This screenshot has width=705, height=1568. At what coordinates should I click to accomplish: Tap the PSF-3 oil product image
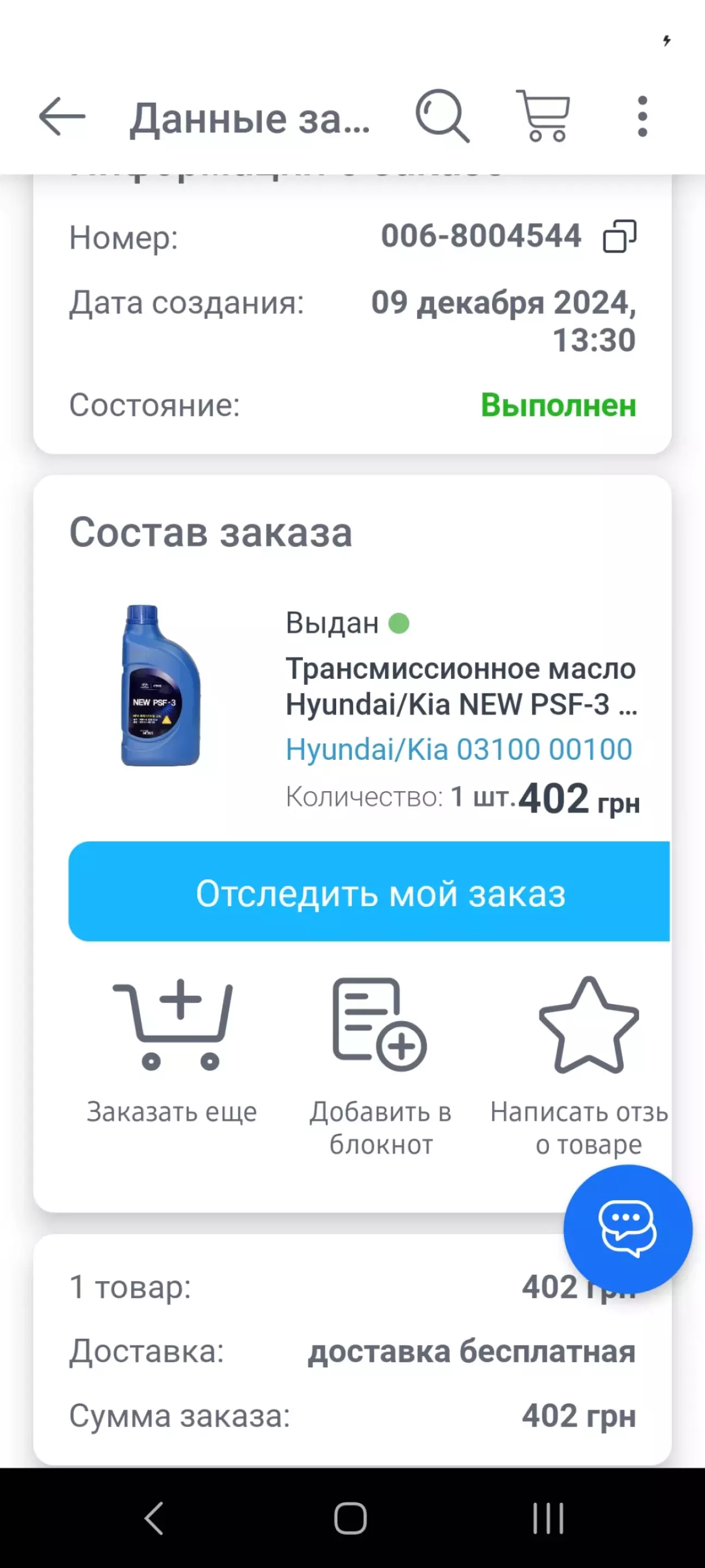[x=160, y=685]
